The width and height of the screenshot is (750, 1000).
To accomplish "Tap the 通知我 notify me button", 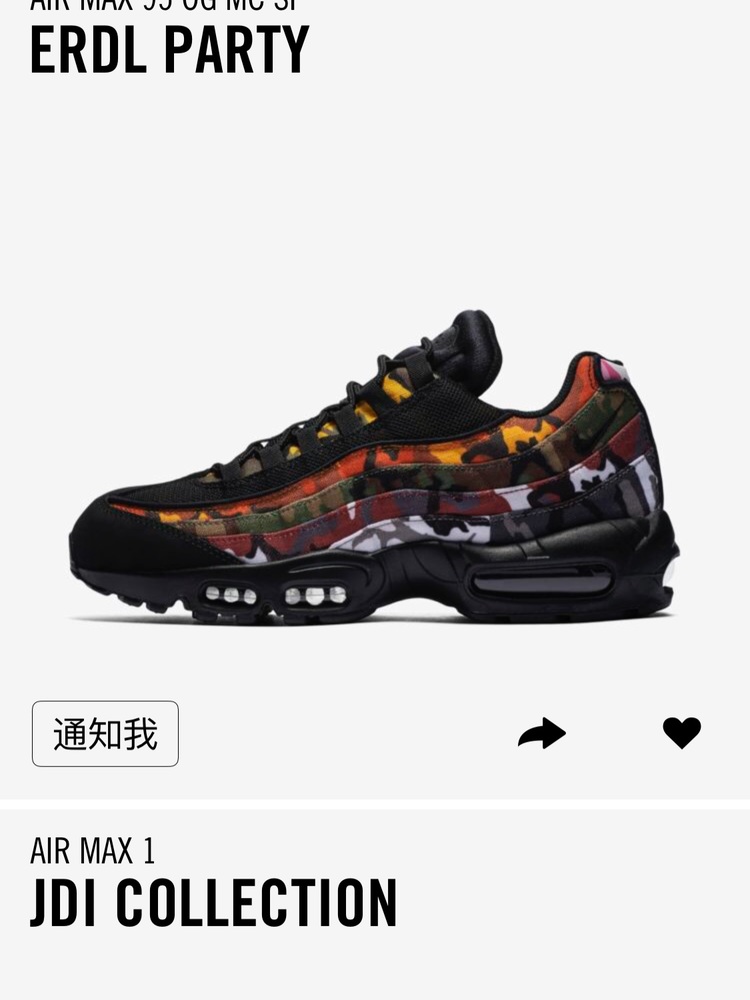I will [x=105, y=734].
